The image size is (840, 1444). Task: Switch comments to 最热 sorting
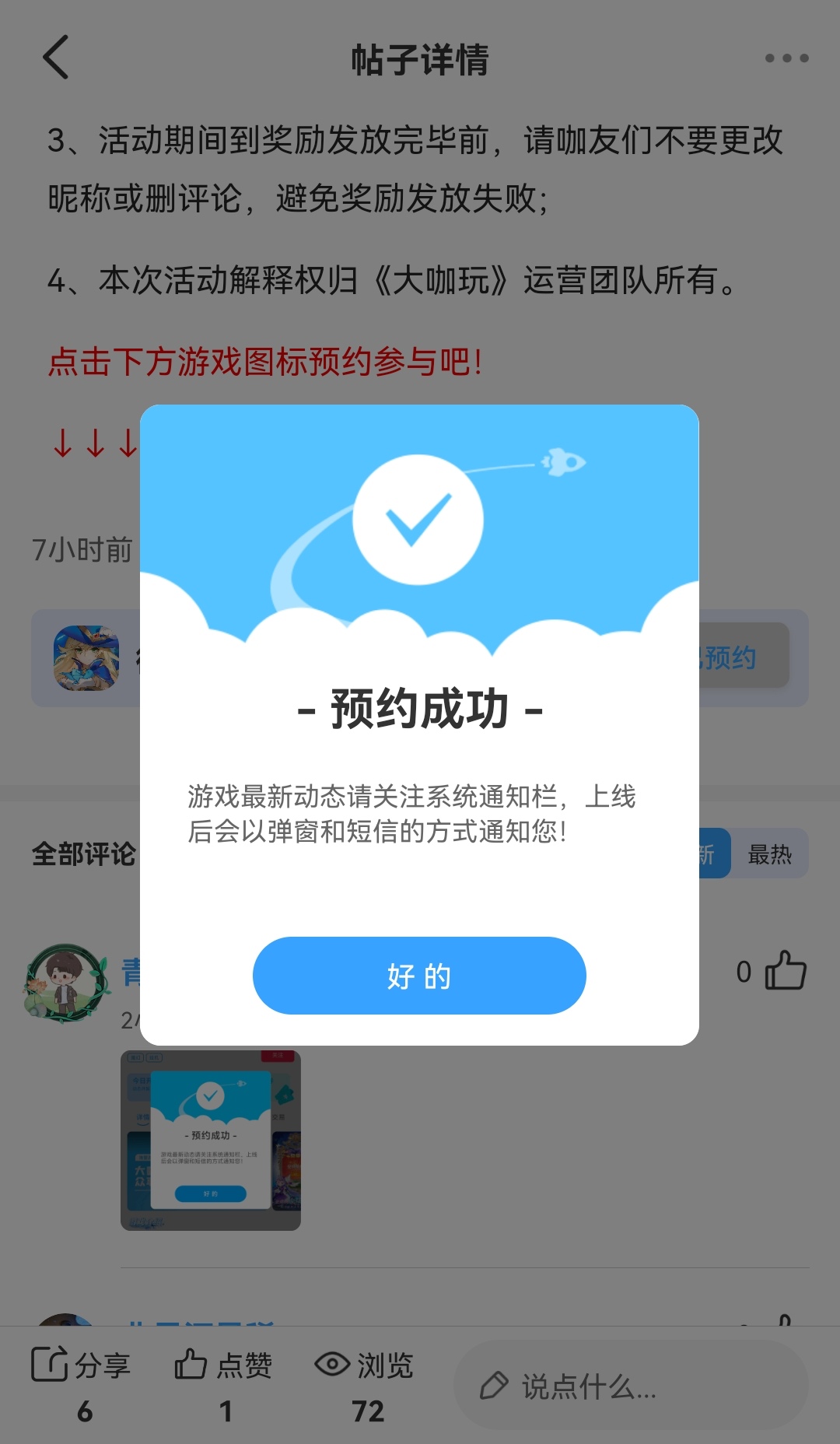[x=769, y=854]
